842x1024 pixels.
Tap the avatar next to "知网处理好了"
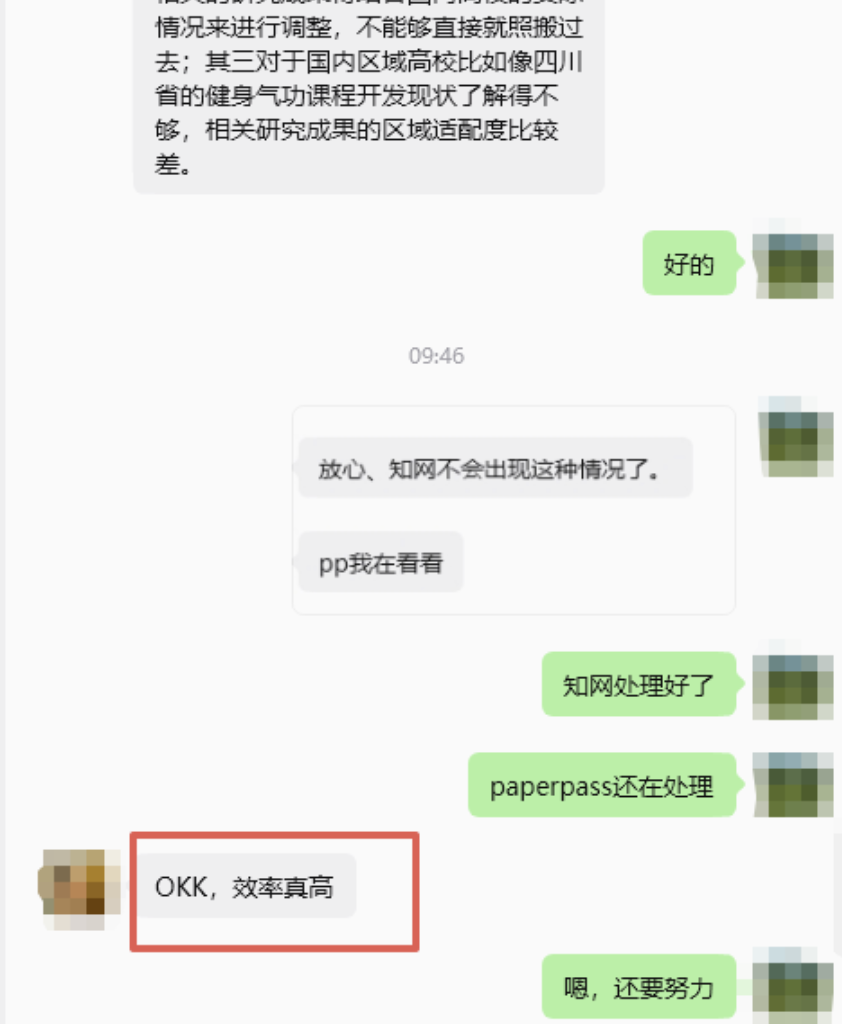coord(792,685)
